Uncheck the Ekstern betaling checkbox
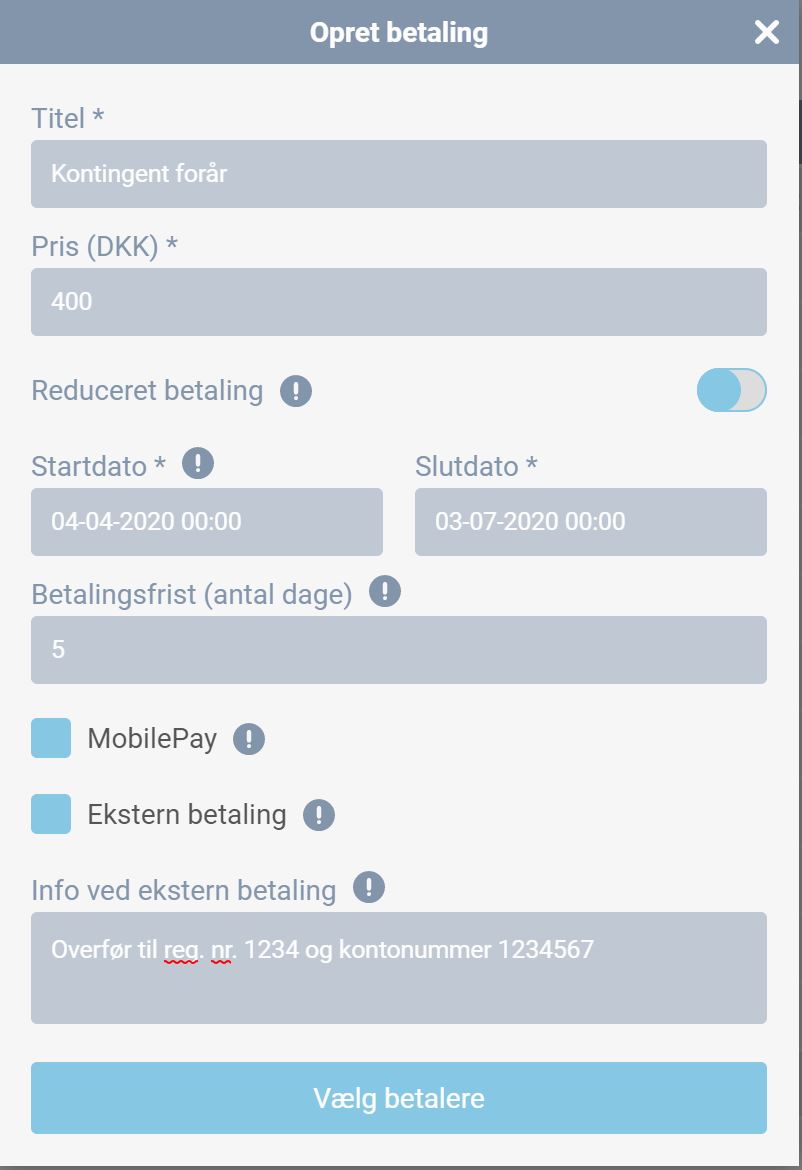The height and width of the screenshot is (1170, 802). pyautogui.click(x=50, y=814)
